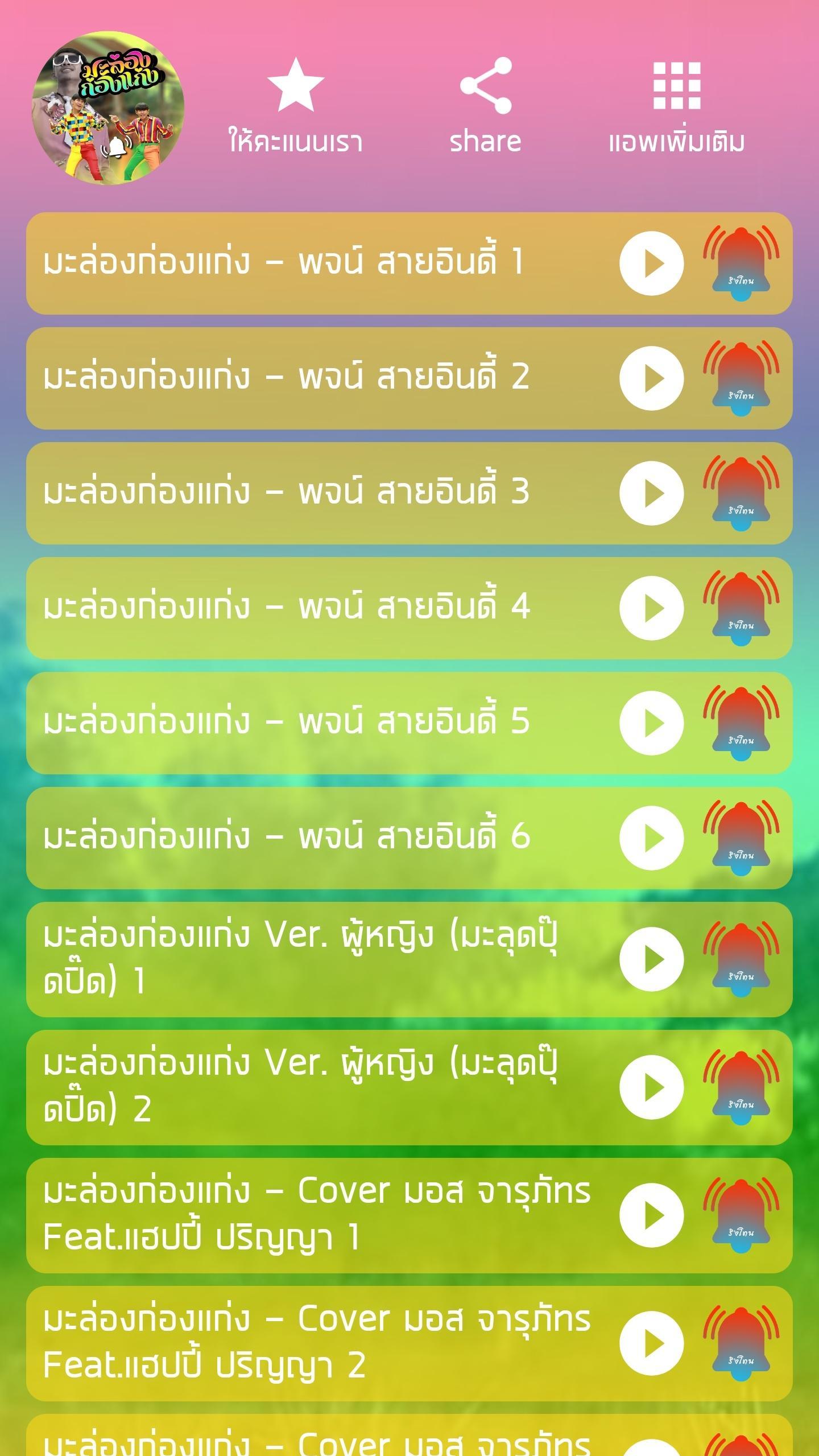Set ringtone bell for พจน์ สายอินดี้ 2
This screenshot has height=1456, width=819.
pos(741,378)
